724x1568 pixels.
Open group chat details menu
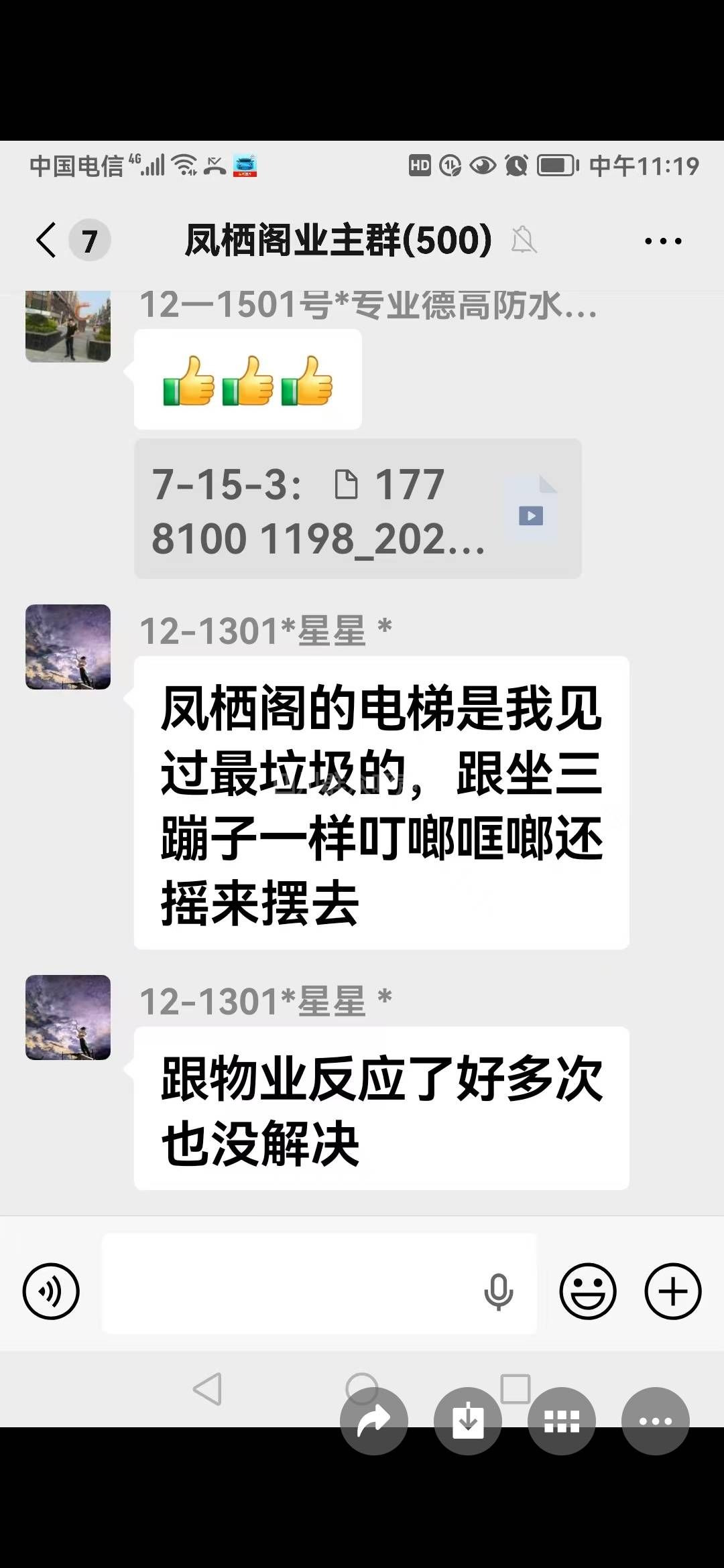[x=663, y=241]
